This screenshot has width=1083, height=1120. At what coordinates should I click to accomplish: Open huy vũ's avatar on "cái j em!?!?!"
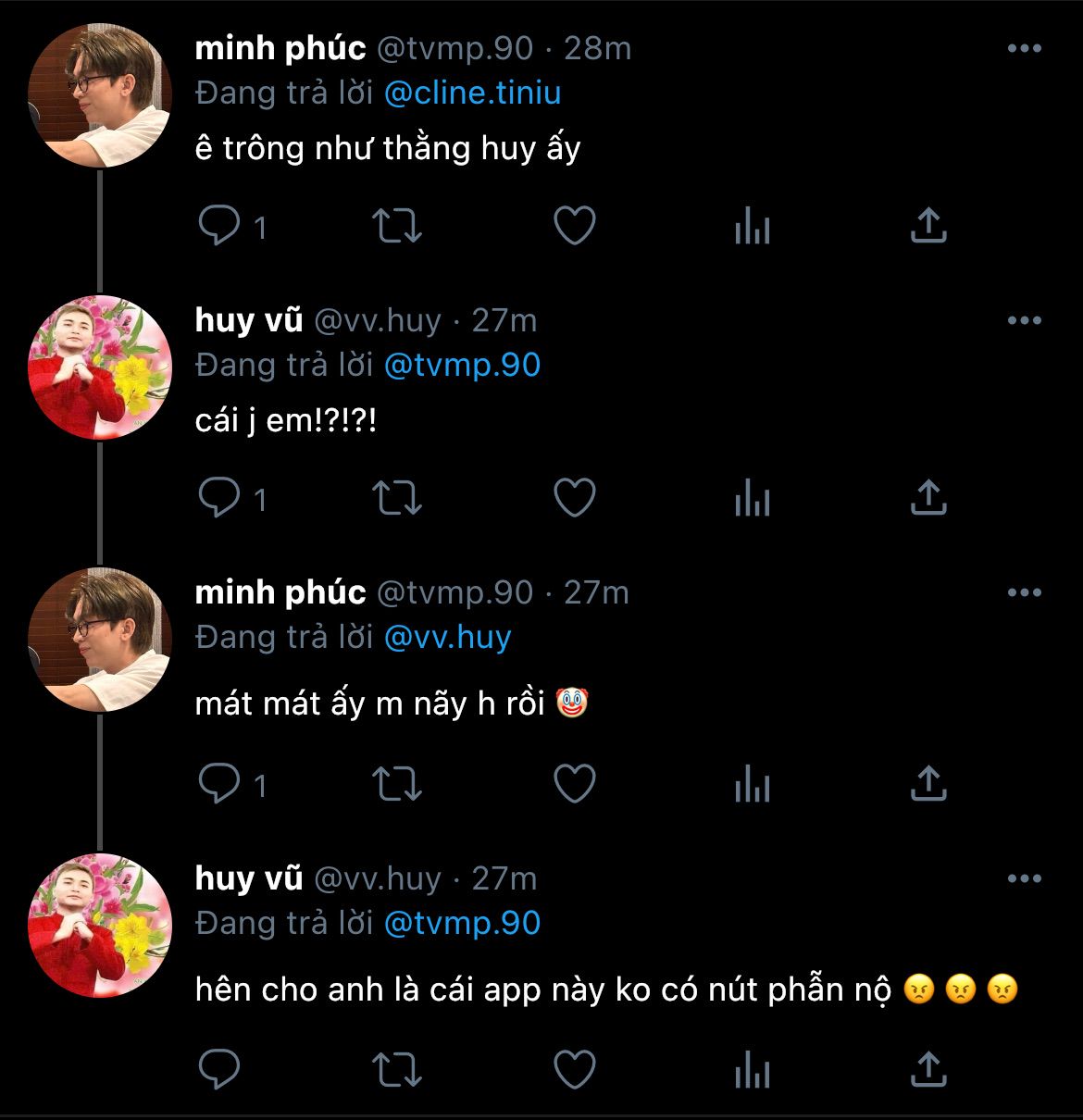point(100,367)
